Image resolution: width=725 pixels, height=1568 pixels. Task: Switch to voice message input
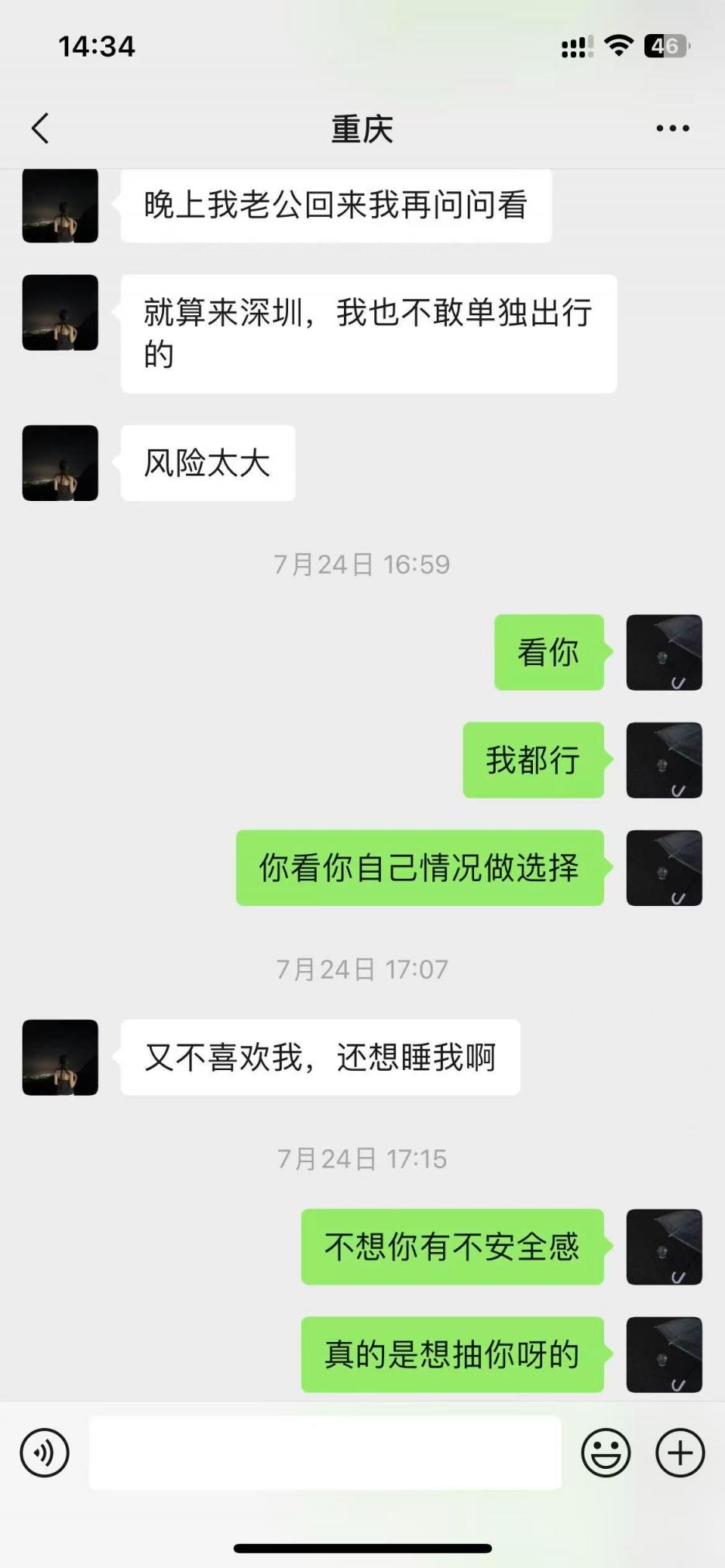(45, 1453)
